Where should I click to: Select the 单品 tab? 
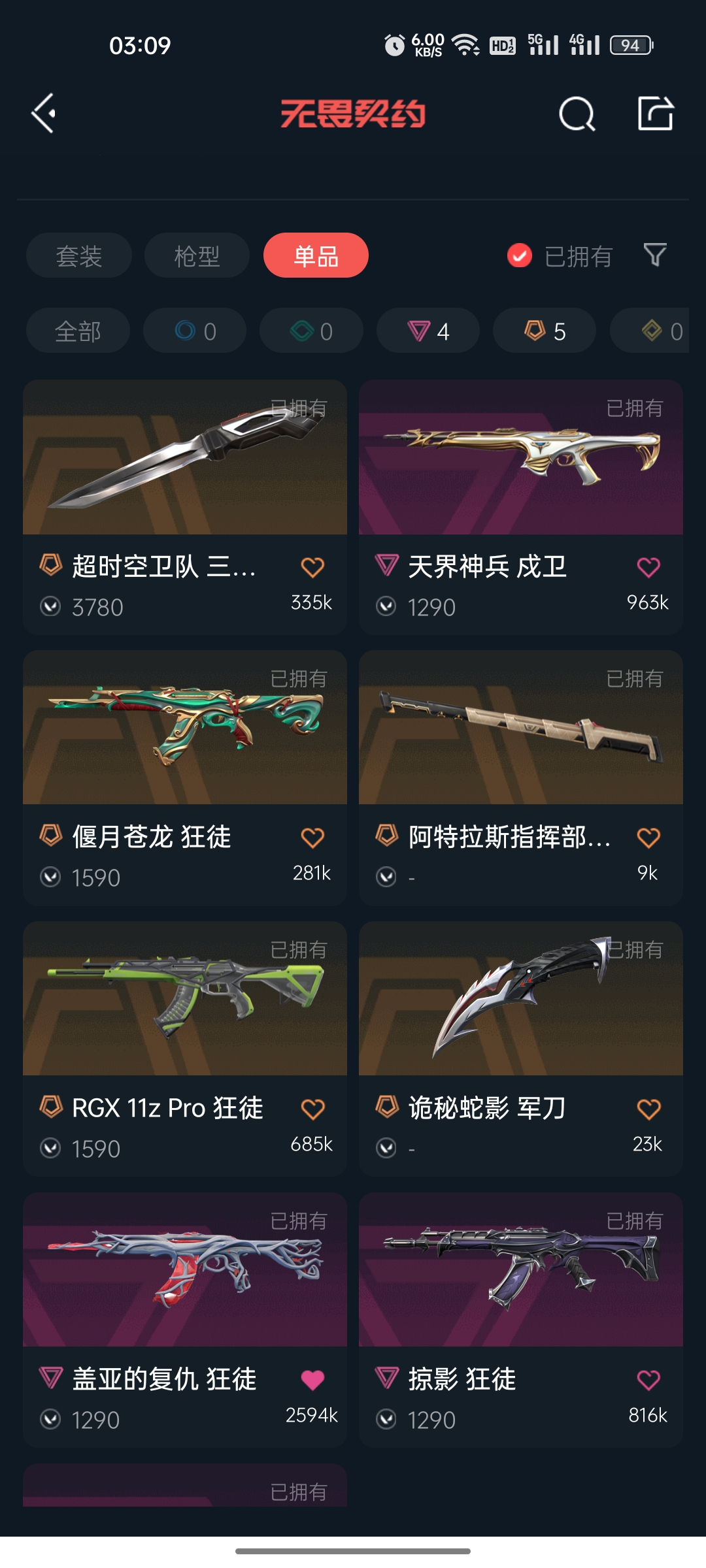pos(316,255)
